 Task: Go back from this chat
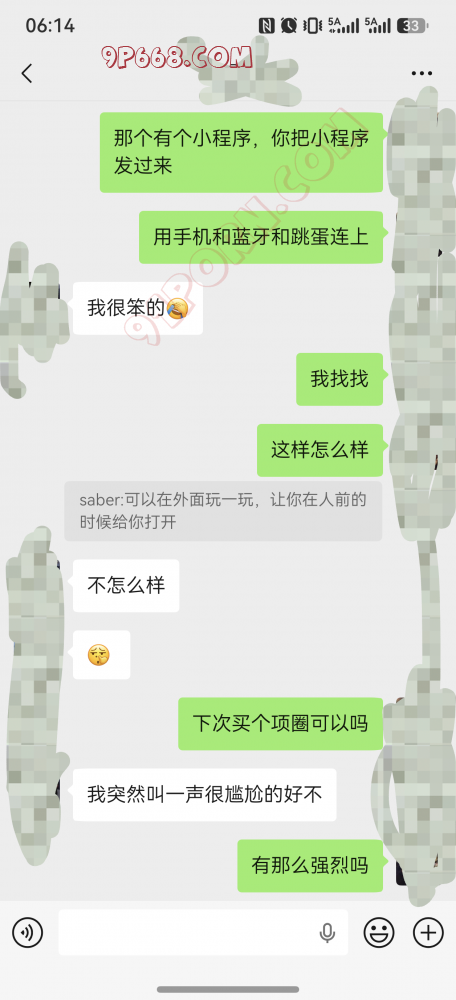[x=27, y=73]
